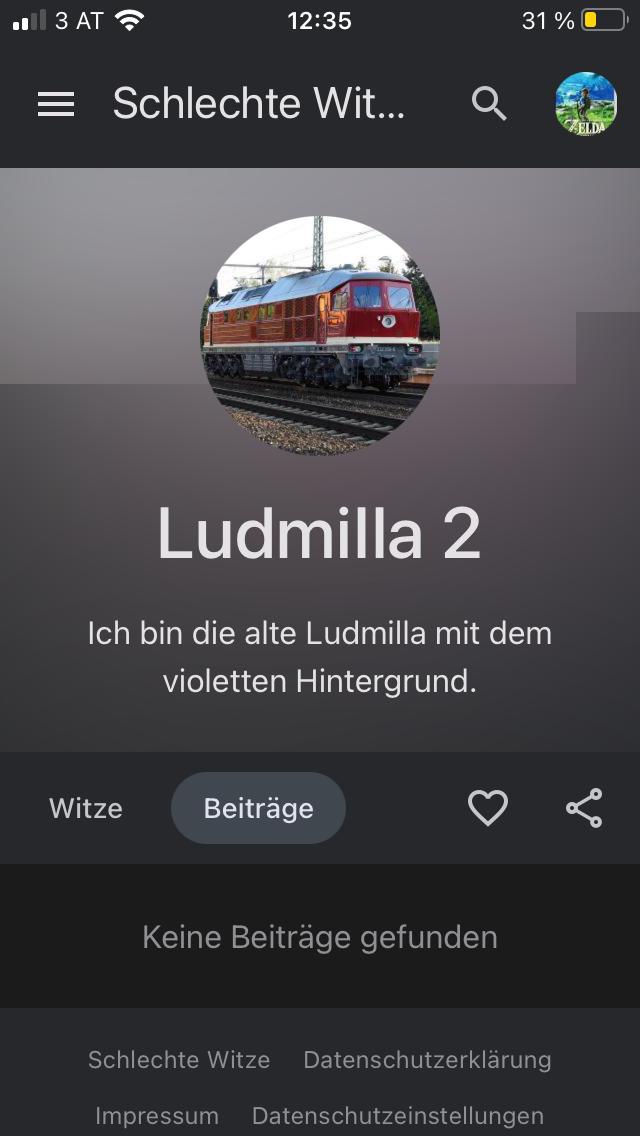The width and height of the screenshot is (640, 1136).
Task: Switch to the Witze tab
Action: pos(86,808)
